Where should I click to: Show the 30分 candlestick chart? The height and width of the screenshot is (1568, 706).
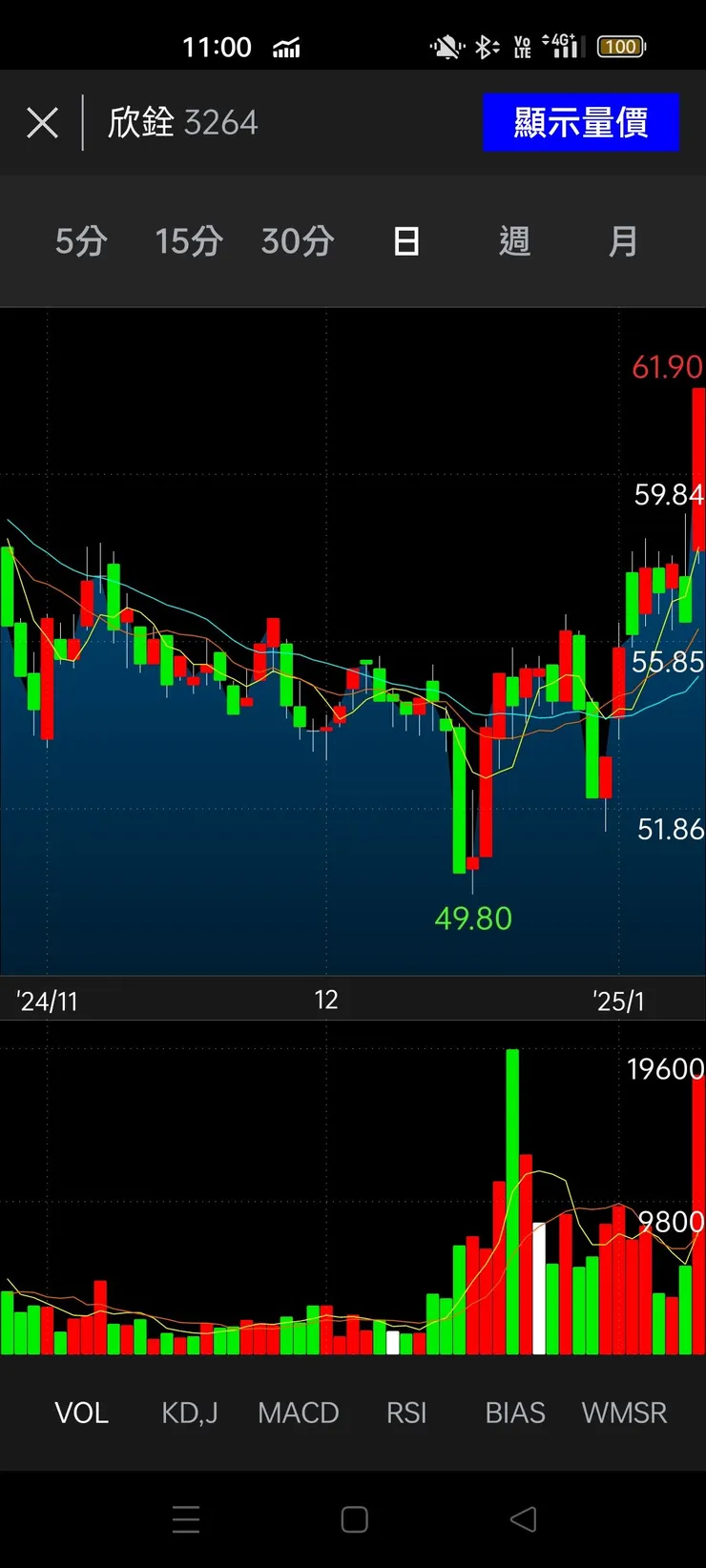point(298,241)
